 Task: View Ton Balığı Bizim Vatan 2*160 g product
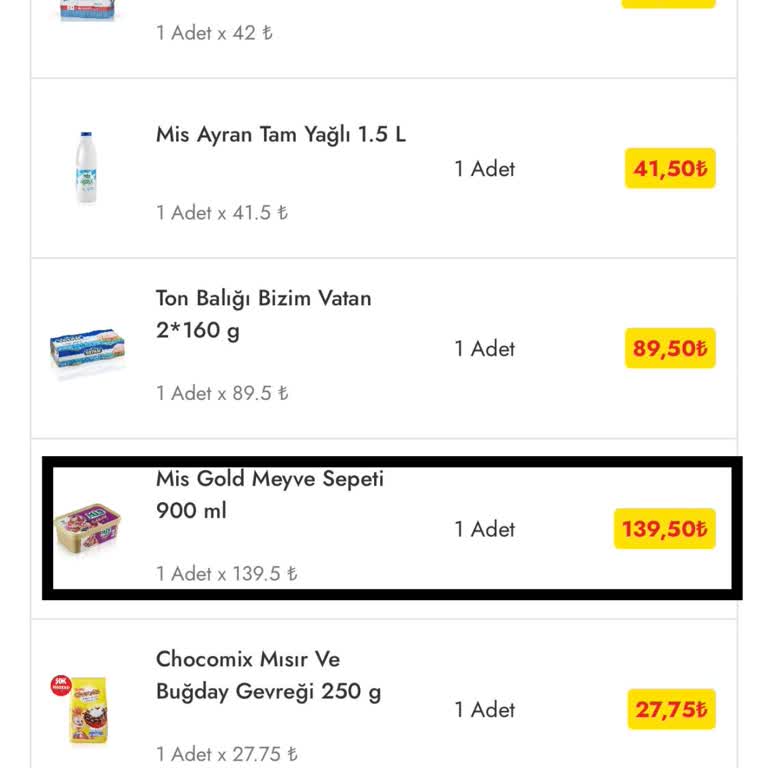click(x=263, y=314)
